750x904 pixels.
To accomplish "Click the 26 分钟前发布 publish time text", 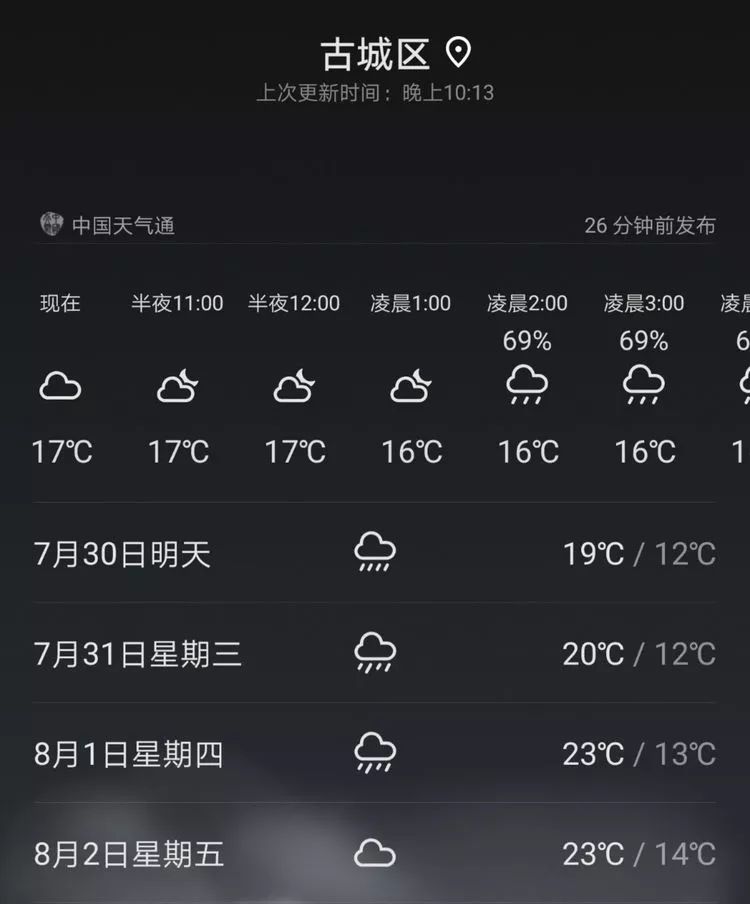I will [x=652, y=225].
